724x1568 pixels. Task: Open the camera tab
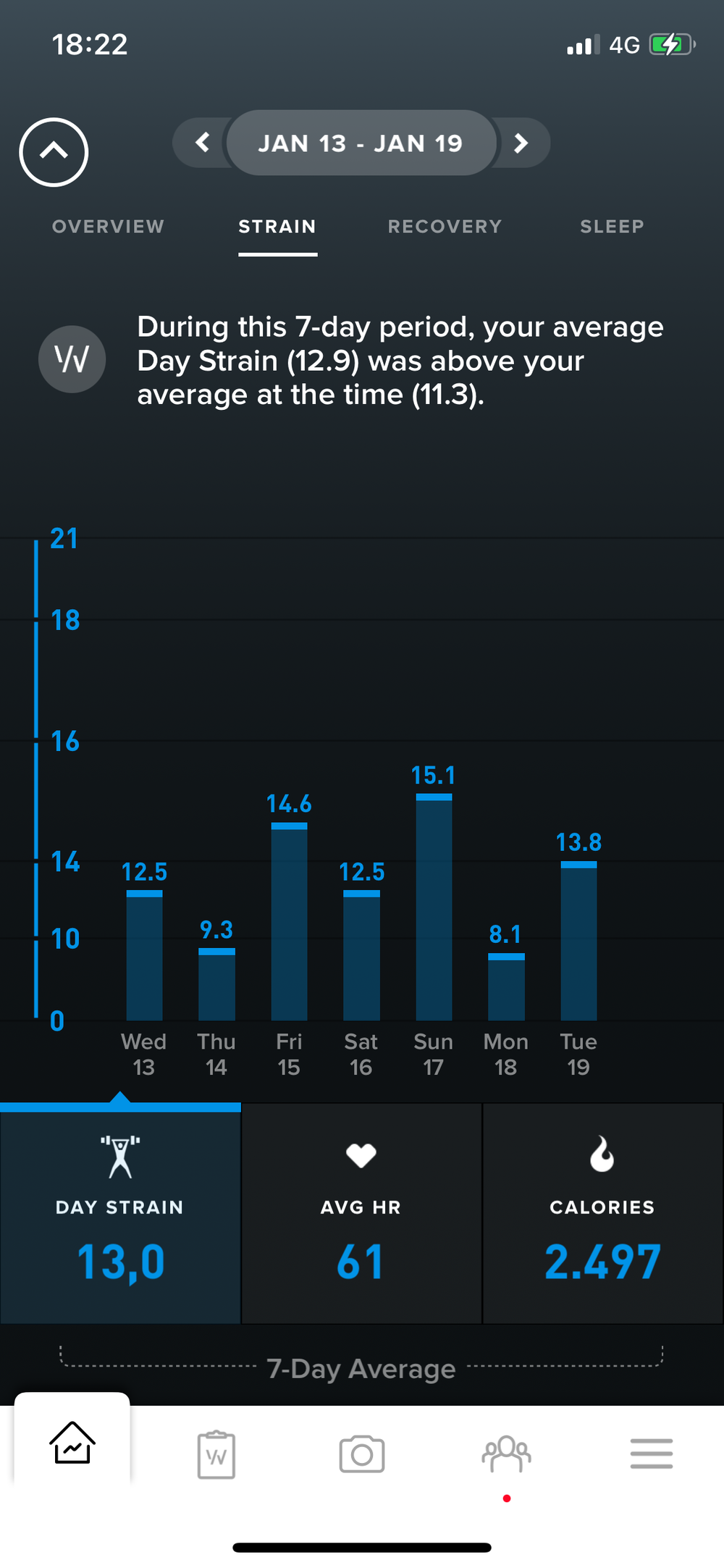point(361,1454)
